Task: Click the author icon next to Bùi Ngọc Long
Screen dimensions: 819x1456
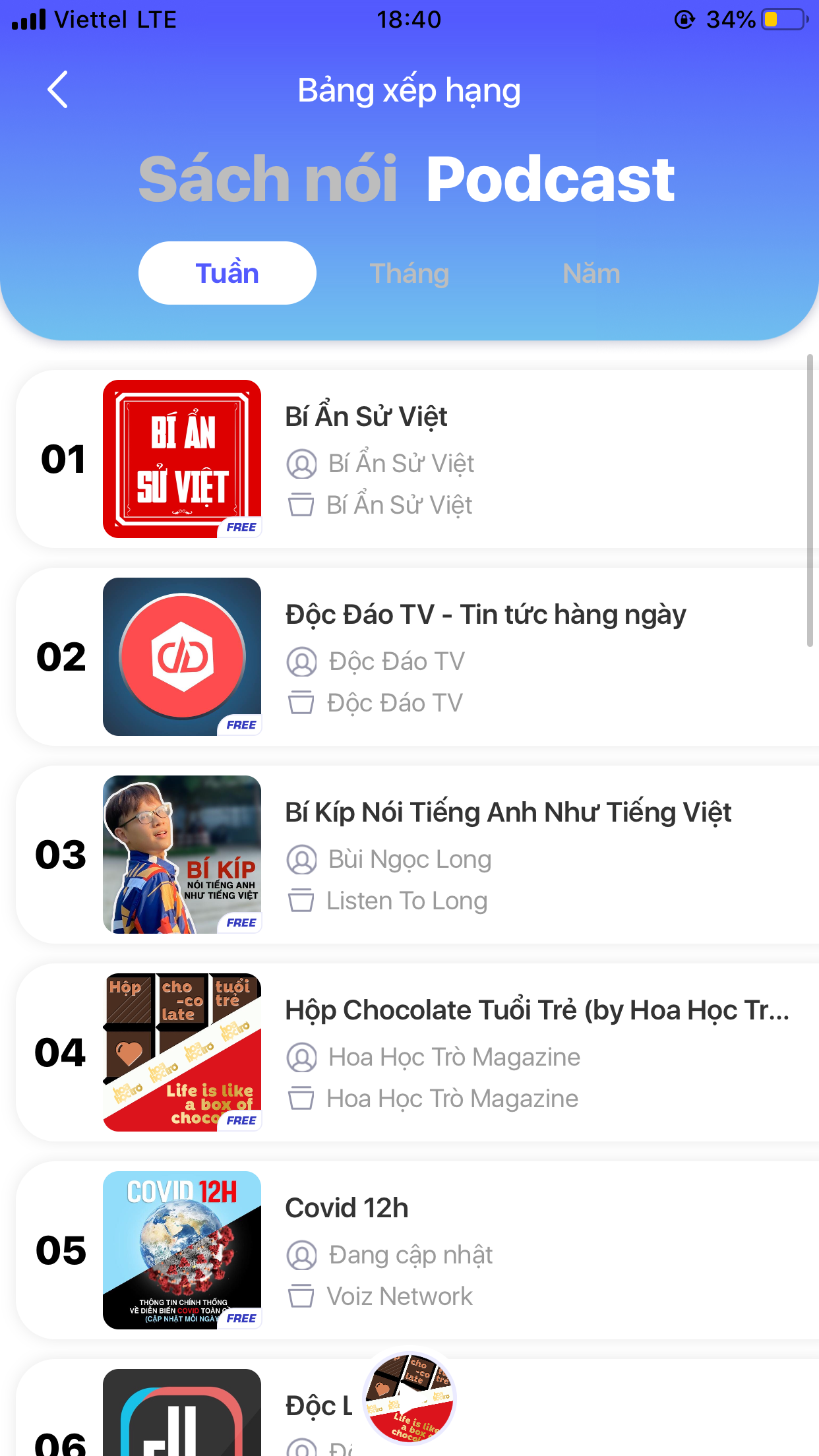Action: (x=302, y=859)
